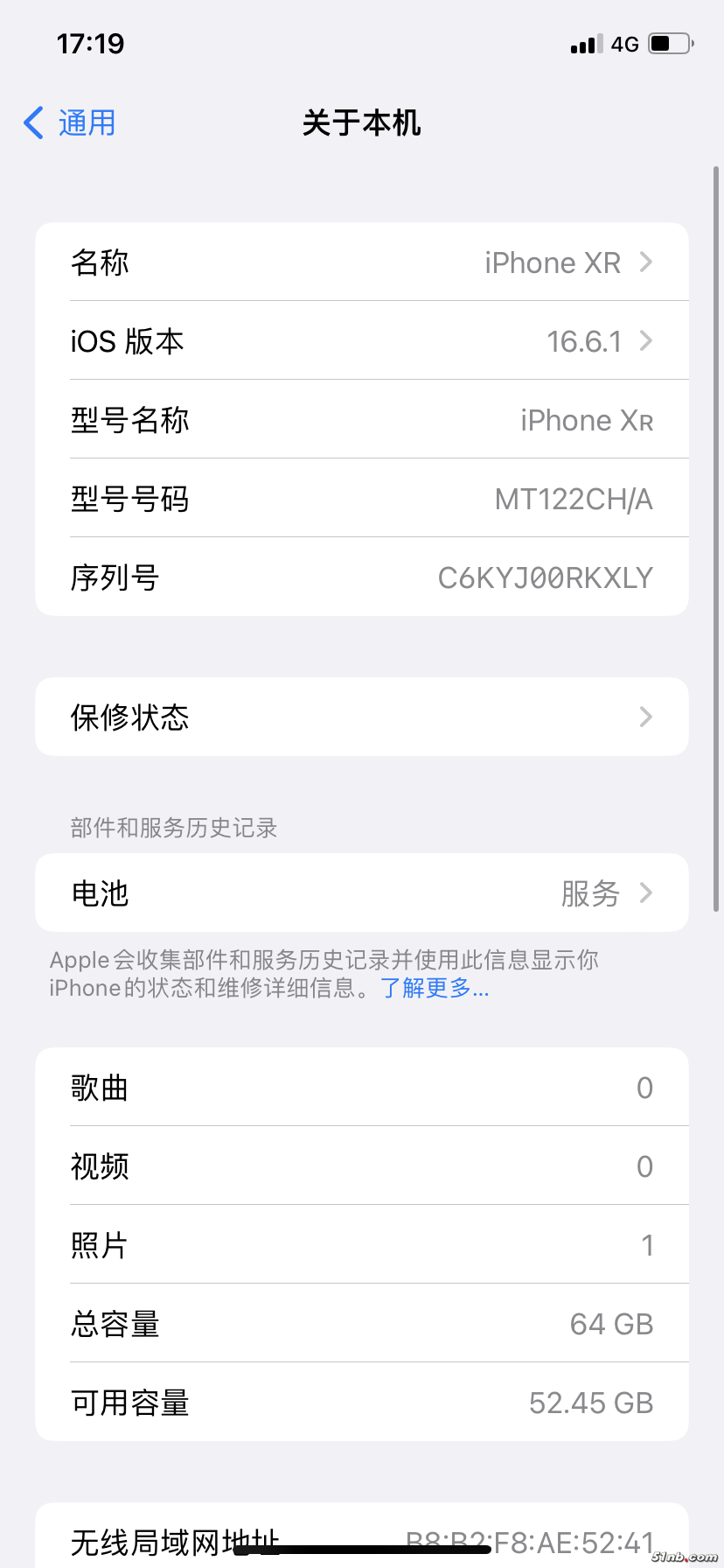Open the 名称 row showing iPhone XR
The width and height of the screenshot is (724, 1568).
point(362,262)
